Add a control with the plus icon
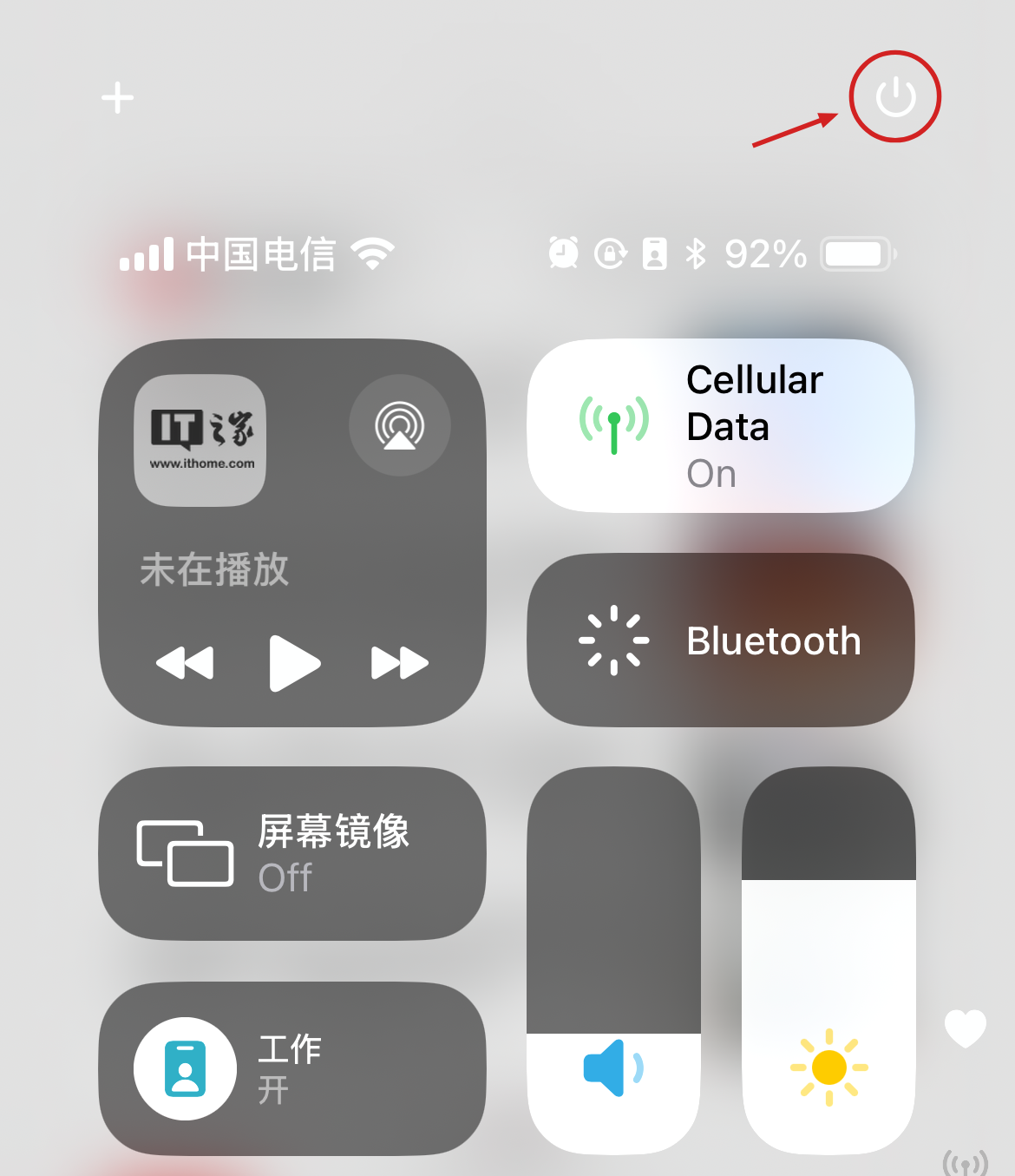This screenshot has width=1015, height=1176. click(x=118, y=98)
